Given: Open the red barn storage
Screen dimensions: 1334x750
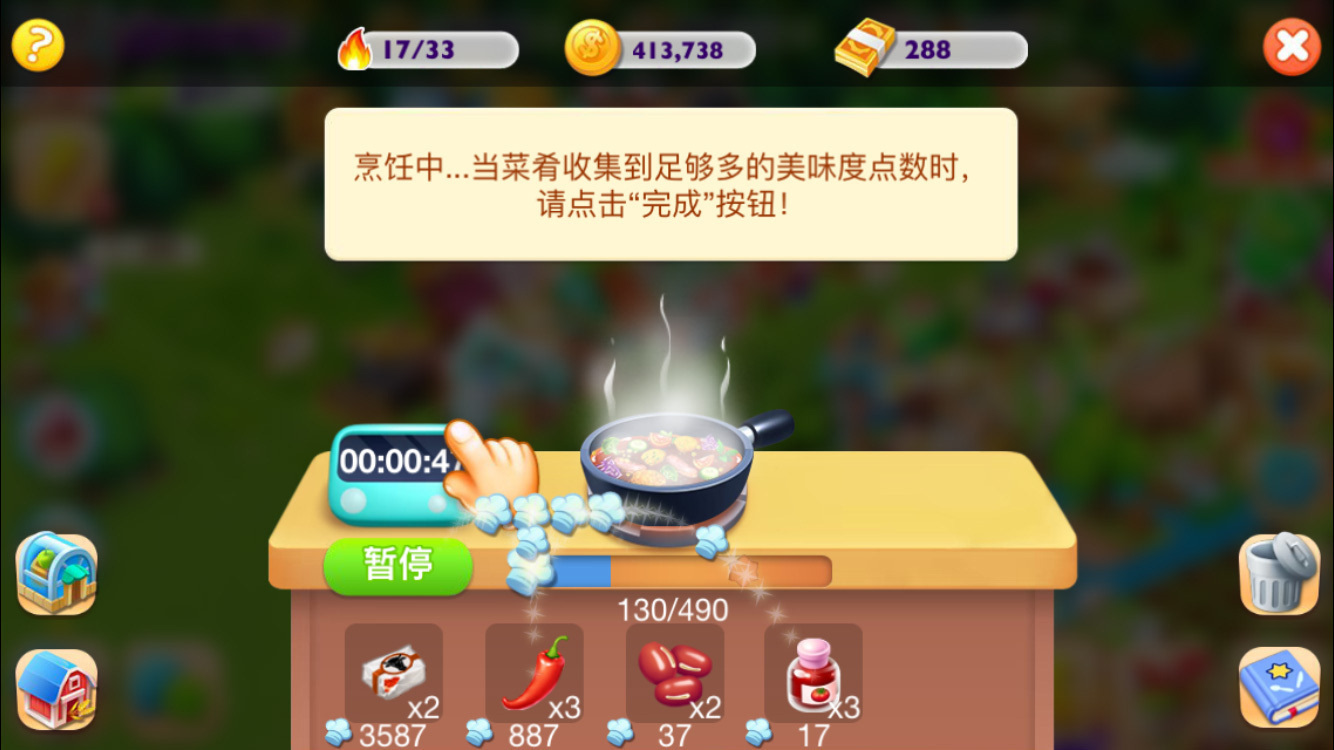Looking at the screenshot, I should click(57, 689).
